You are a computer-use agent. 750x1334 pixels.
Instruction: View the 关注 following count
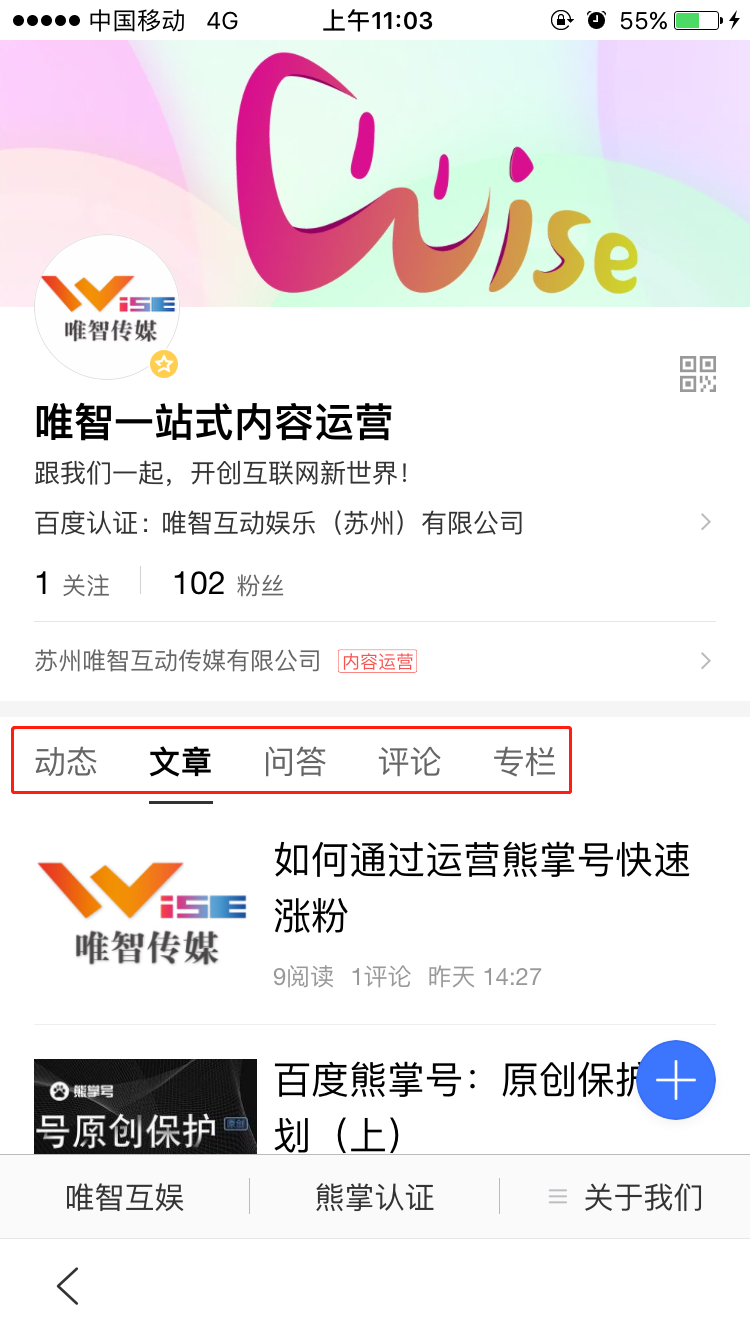(x=72, y=584)
